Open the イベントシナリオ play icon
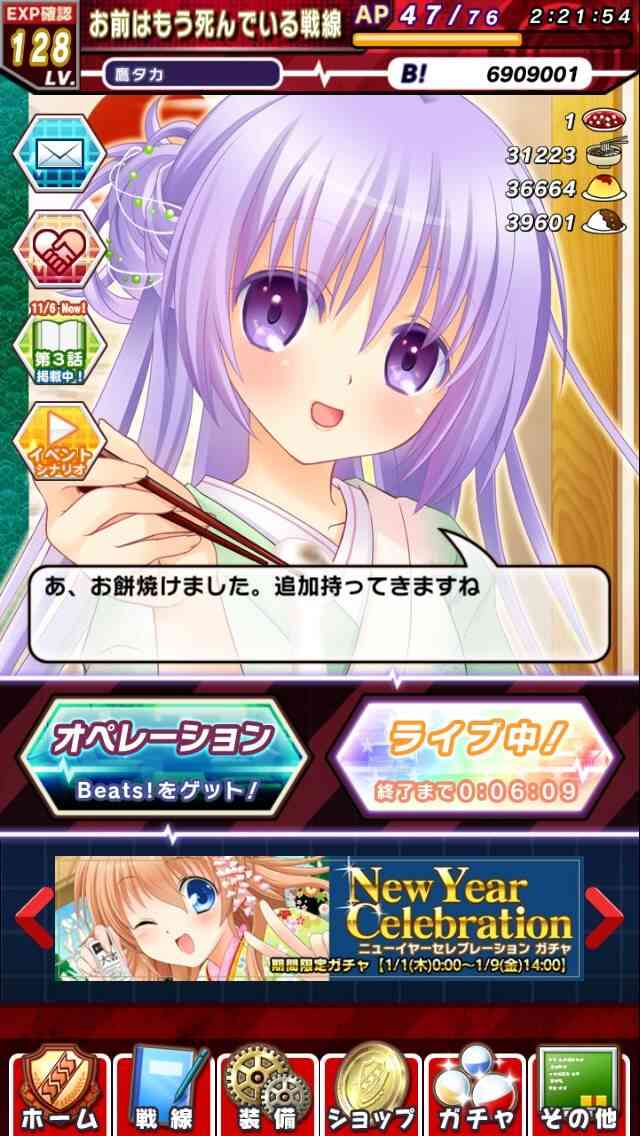This screenshot has height=1136, width=640. tap(60, 440)
